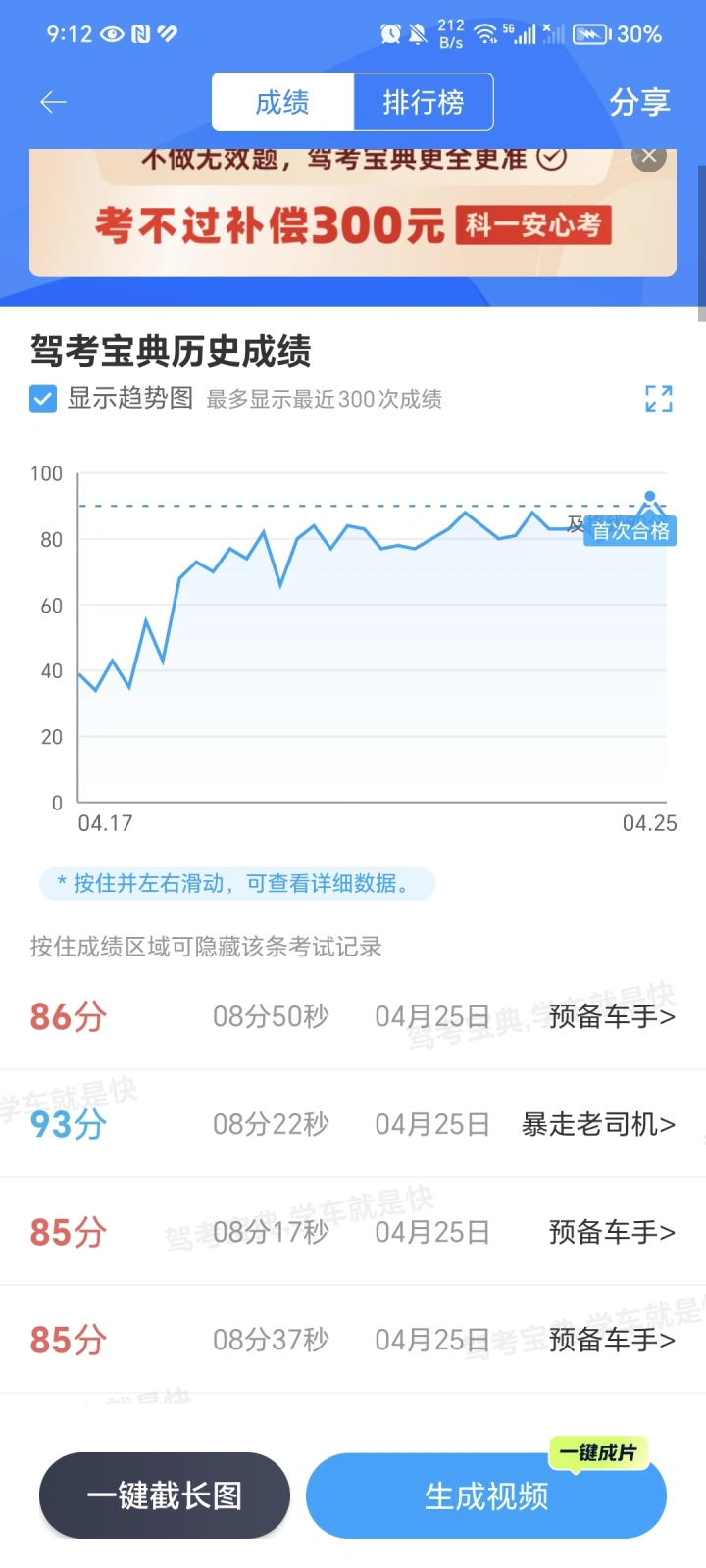
Task: Switch to the 排行榜 tab
Action: pos(423,102)
